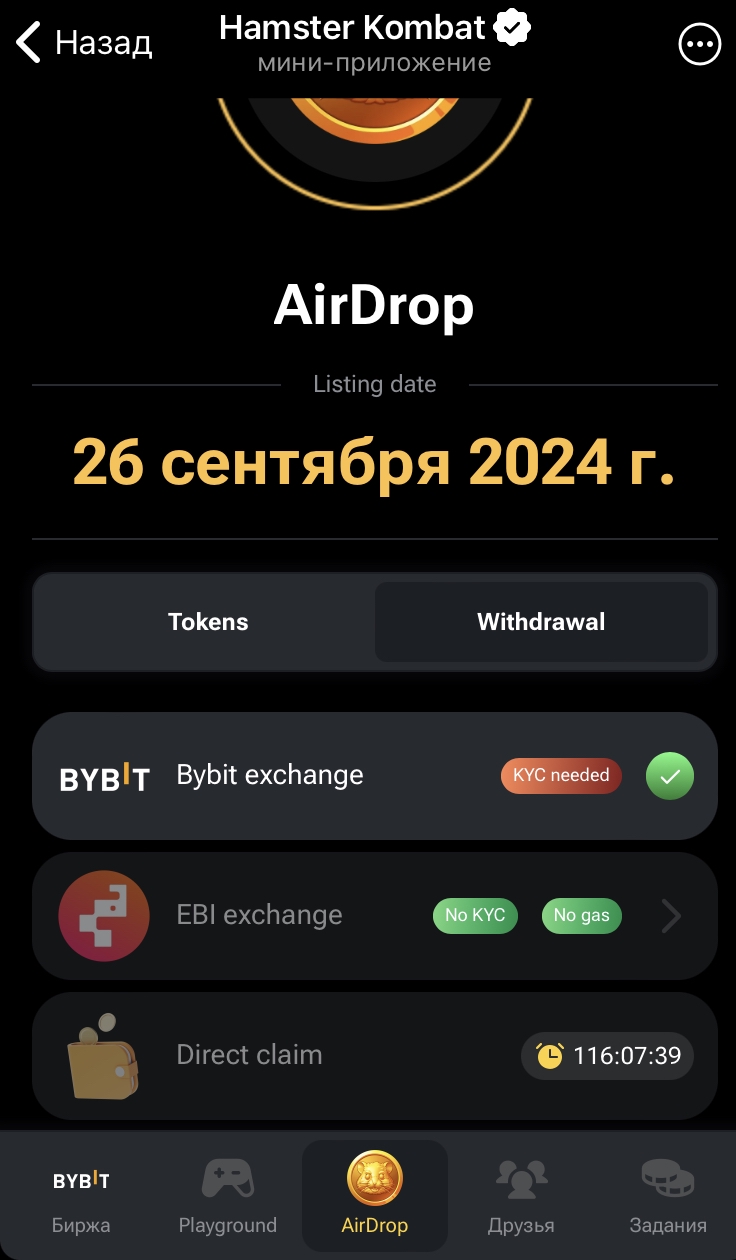
Task: Open the Задания tab
Action: [x=667, y=1196]
